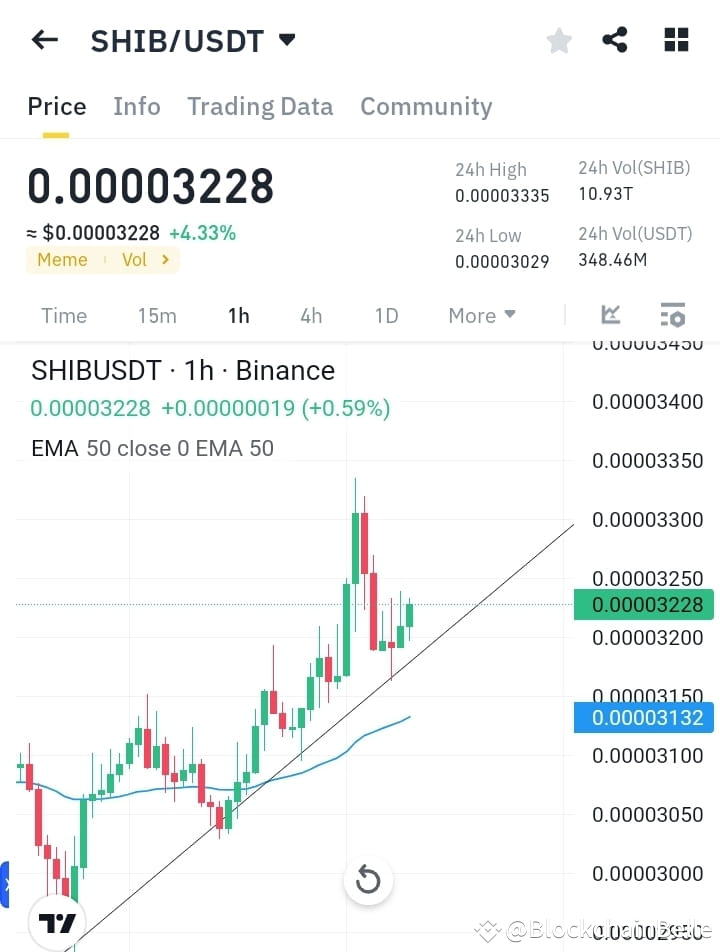Screen dimensions: 720x952
Task: Switch chart to 15m timeframe
Action: (157, 315)
